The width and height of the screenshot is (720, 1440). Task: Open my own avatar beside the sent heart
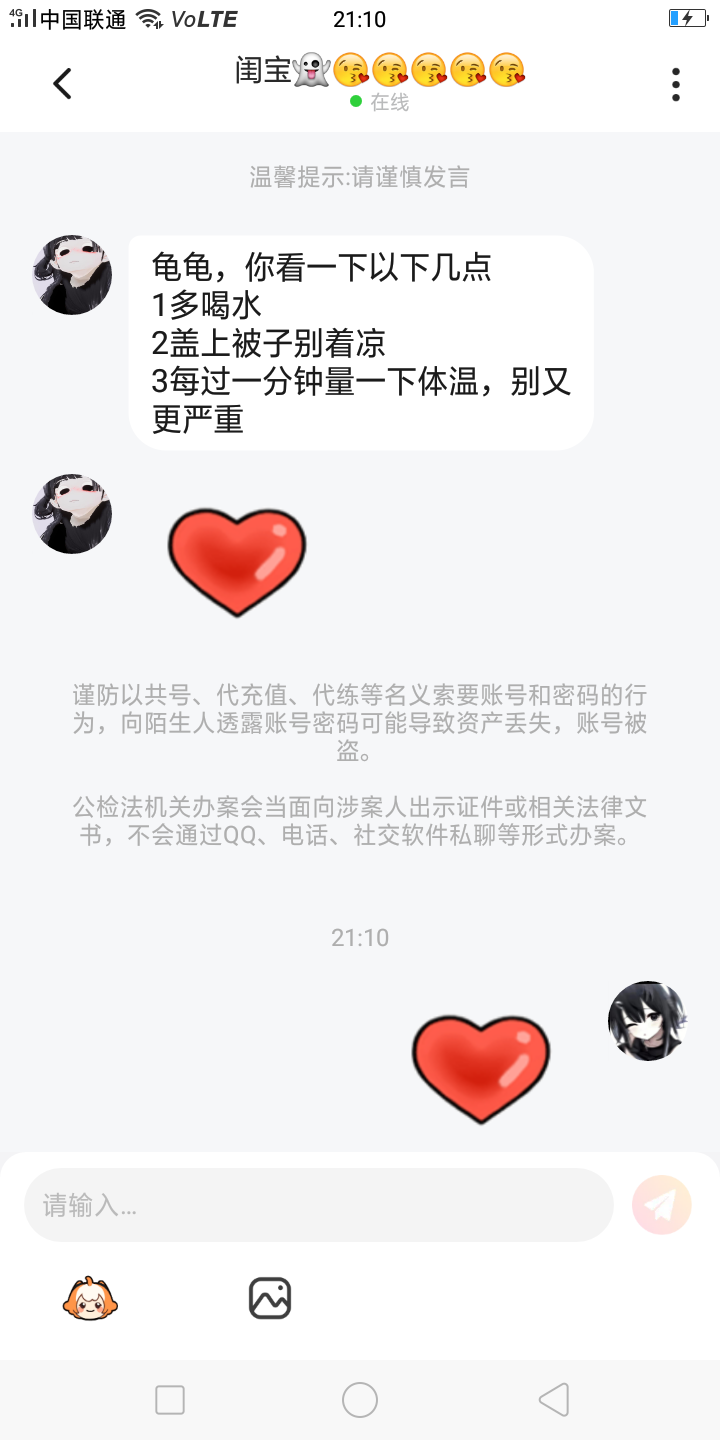pyautogui.click(x=648, y=1020)
